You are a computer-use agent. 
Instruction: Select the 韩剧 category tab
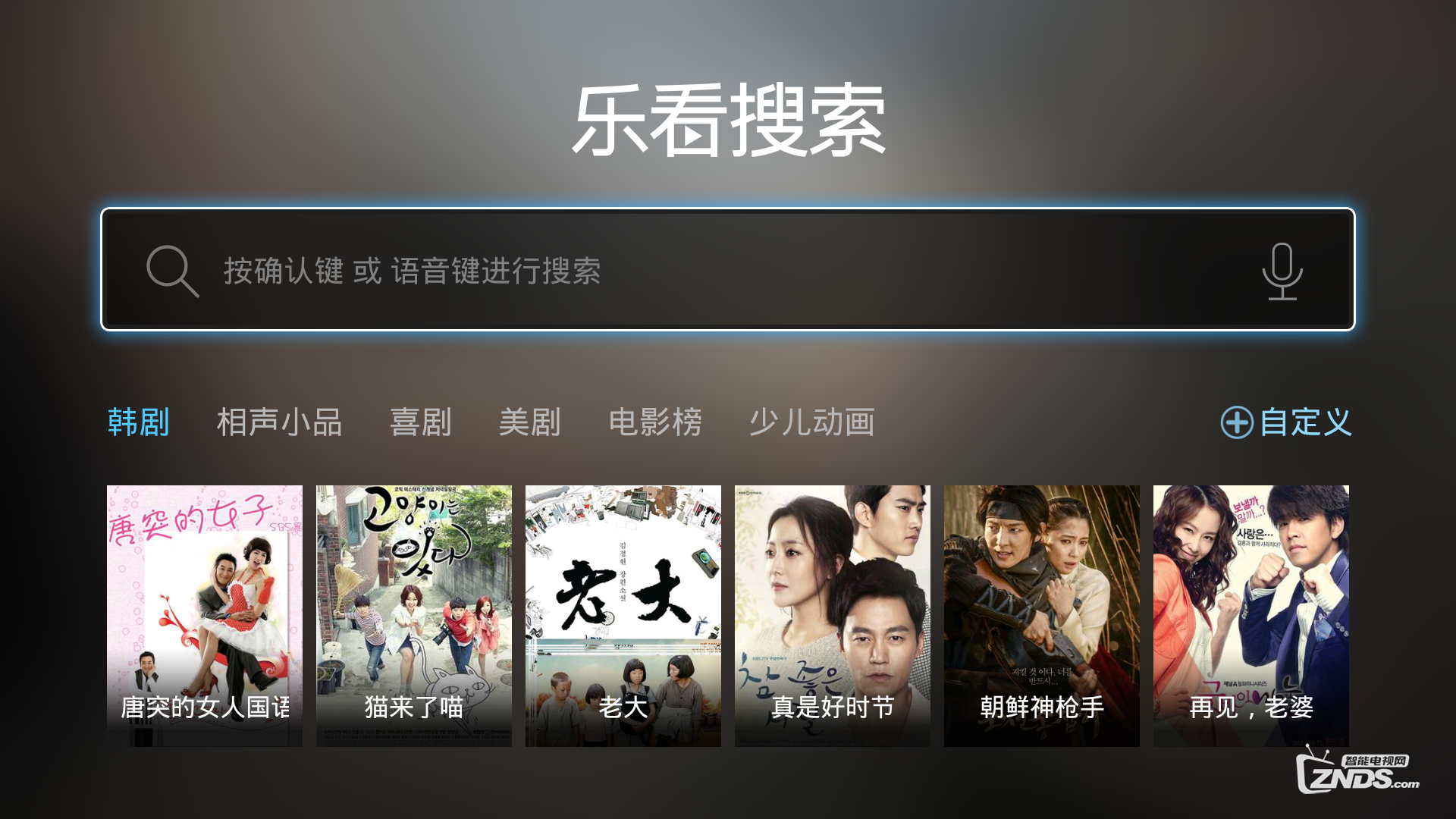click(138, 422)
